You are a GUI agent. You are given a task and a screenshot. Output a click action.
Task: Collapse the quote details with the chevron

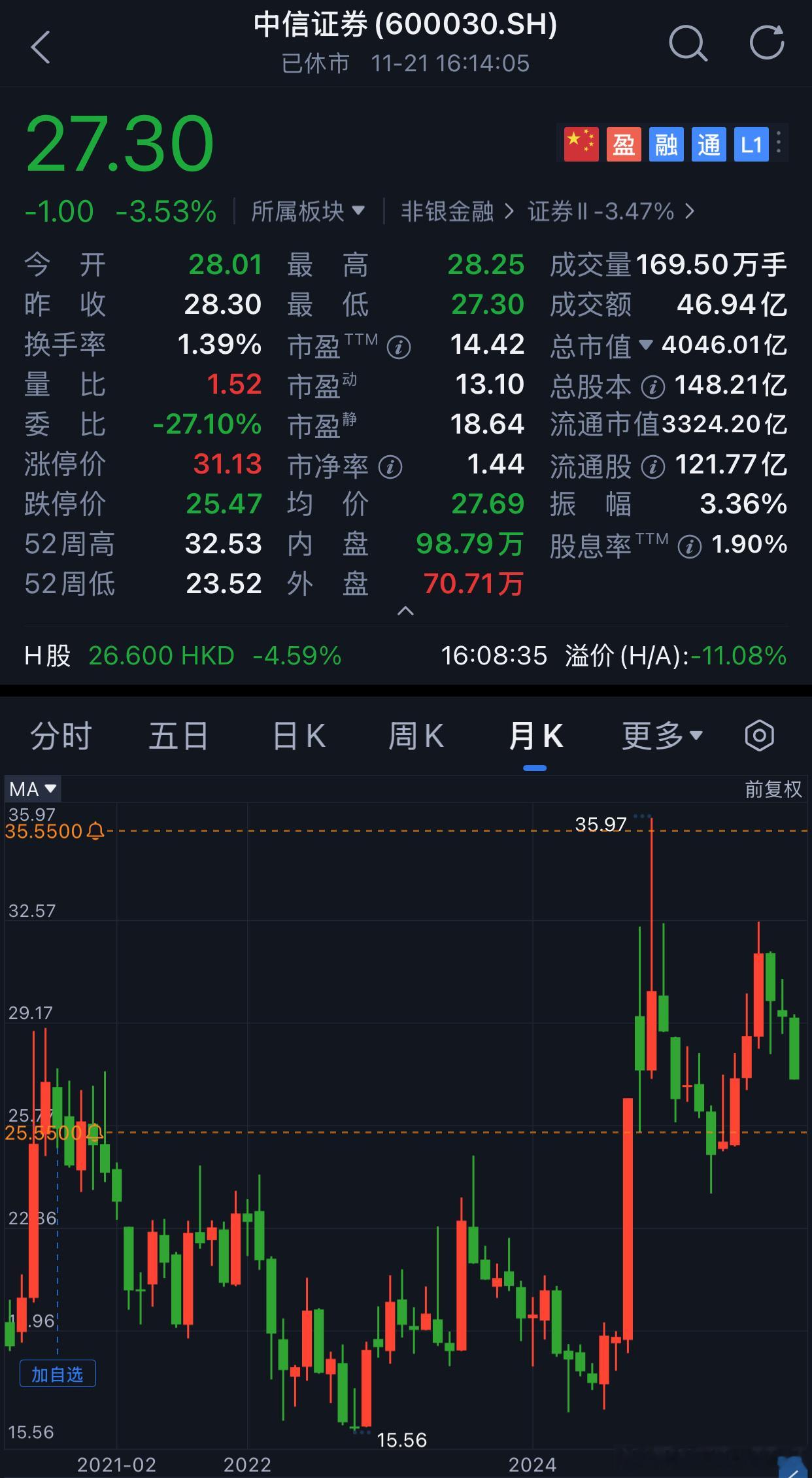pyautogui.click(x=405, y=611)
